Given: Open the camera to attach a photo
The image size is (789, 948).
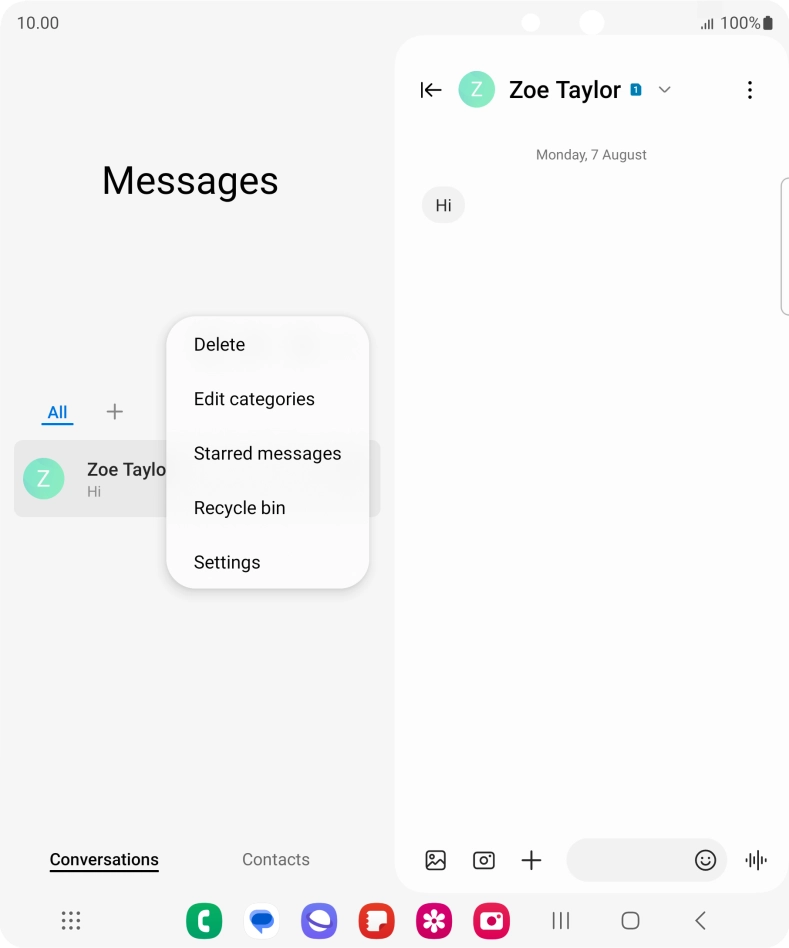Looking at the screenshot, I should tap(484, 860).
